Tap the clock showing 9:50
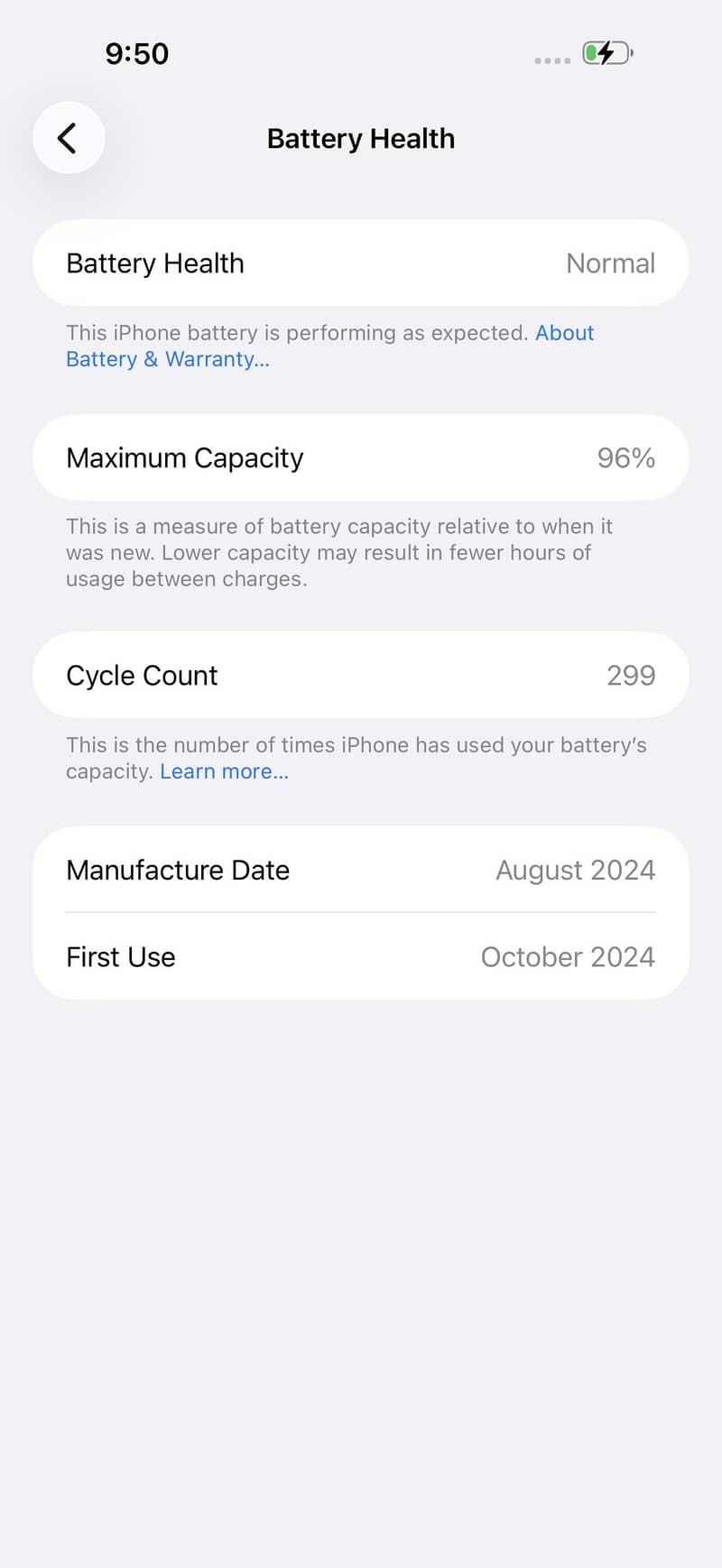The height and width of the screenshot is (1568, 722). coord(137,53)
